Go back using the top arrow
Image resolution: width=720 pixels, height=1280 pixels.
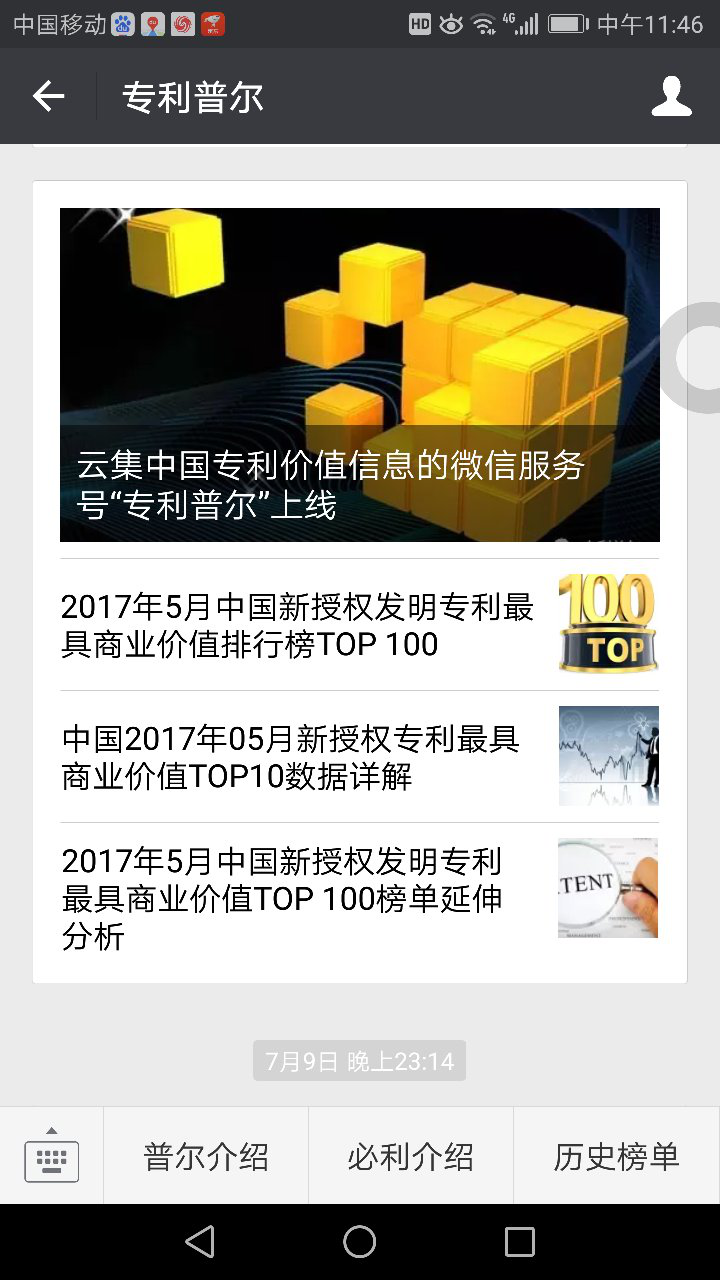[48, 96]
